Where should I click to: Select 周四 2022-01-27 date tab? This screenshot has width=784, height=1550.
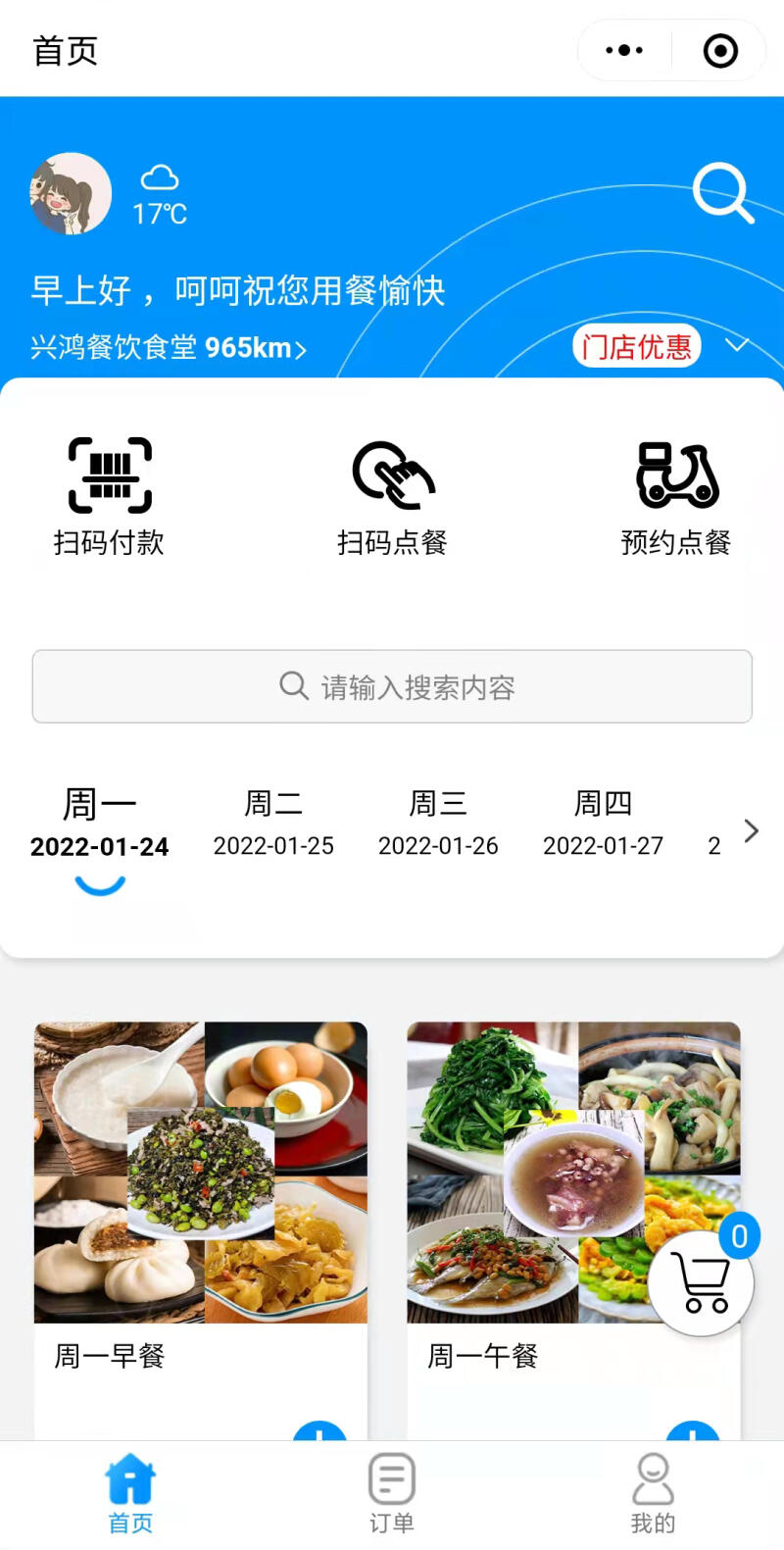603,824
